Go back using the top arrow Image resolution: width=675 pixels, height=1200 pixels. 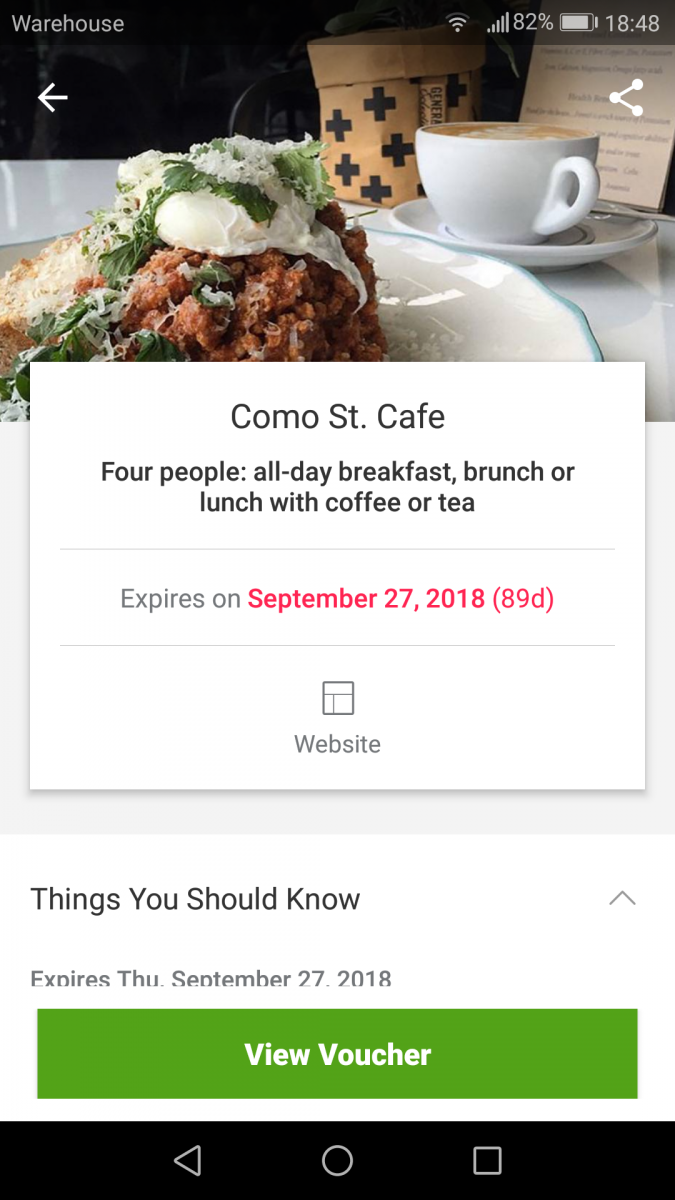(52, 97)
